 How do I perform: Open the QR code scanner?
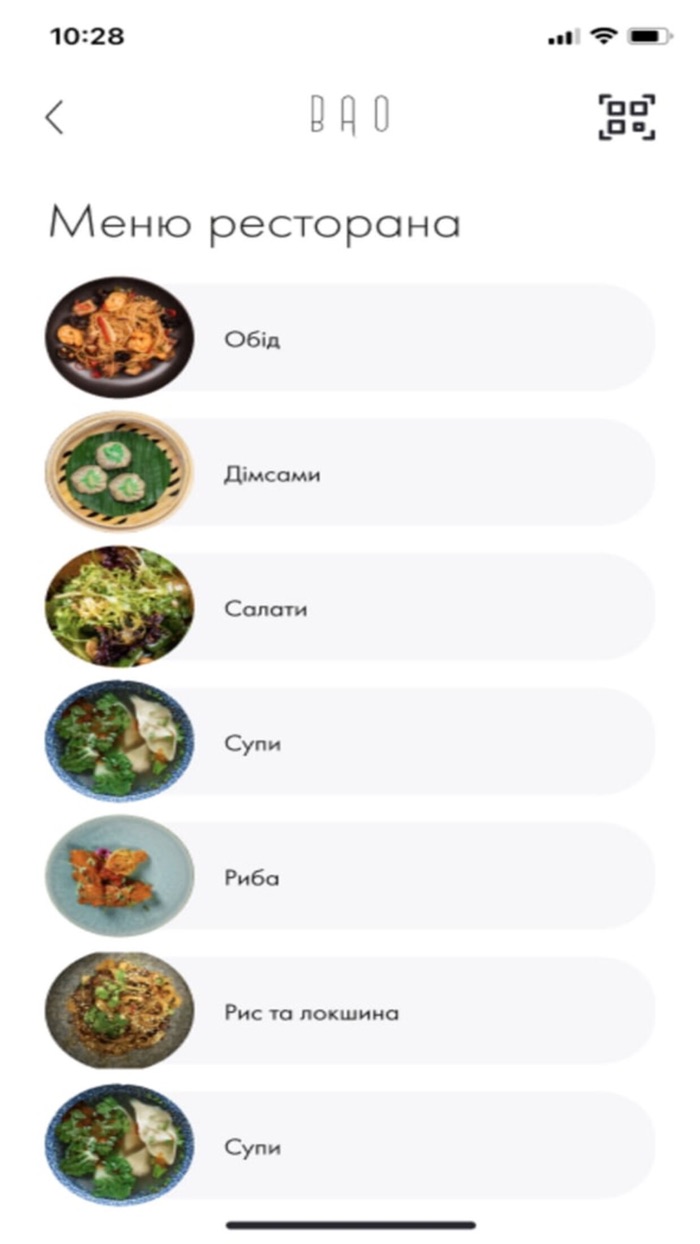pos(626,117)
